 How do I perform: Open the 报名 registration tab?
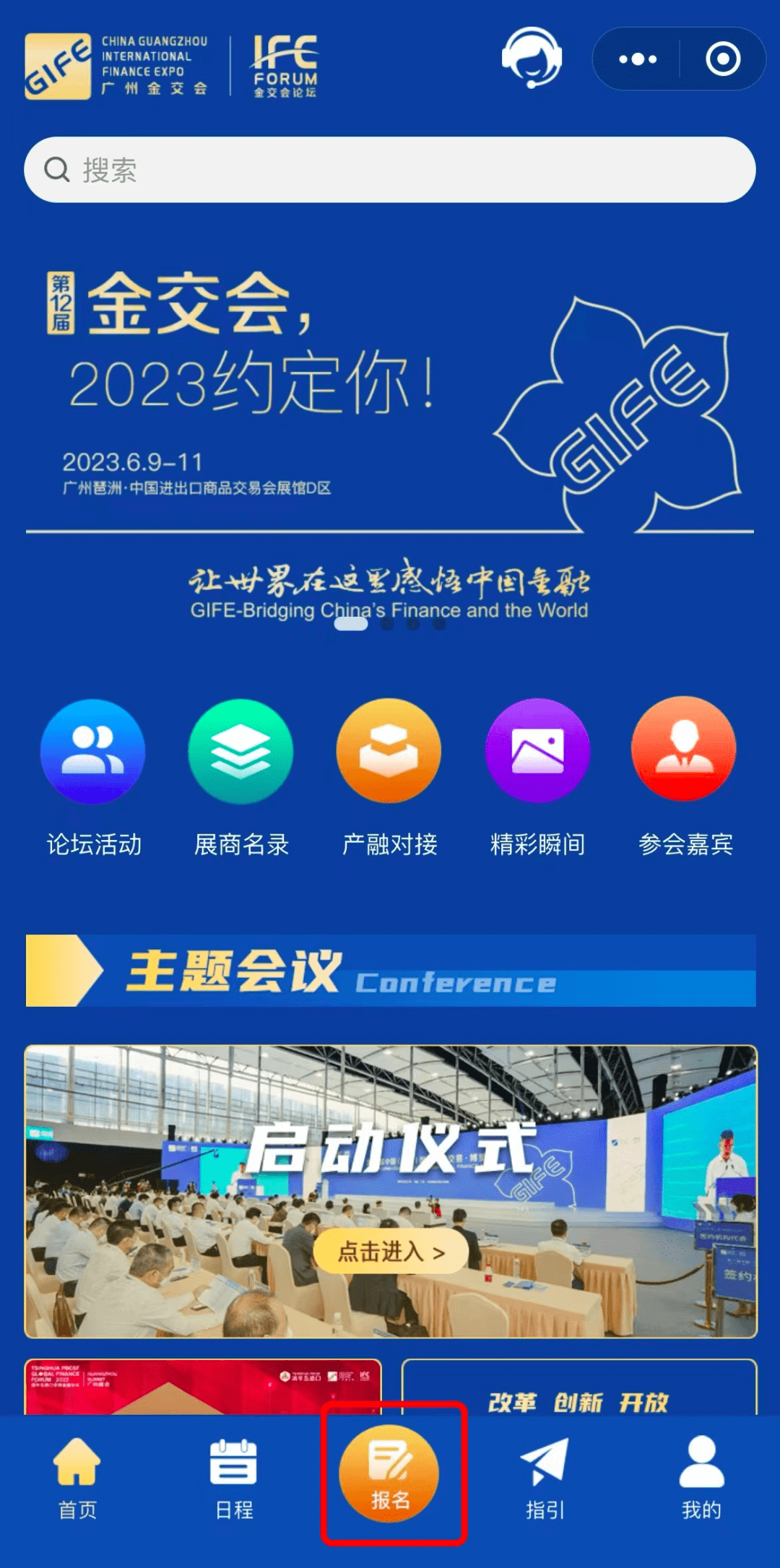click(x=390, y=1475)
